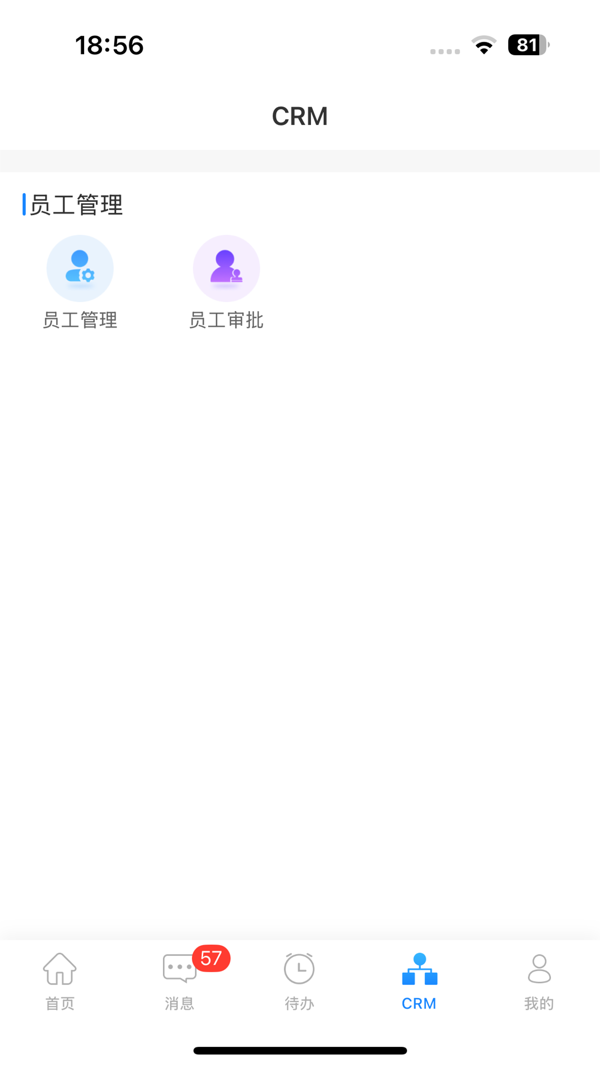Screen dimensions: 600x1067
Task: Open 员工审批 employee approval
Action: pyautogui.click(x=226, y=269)
